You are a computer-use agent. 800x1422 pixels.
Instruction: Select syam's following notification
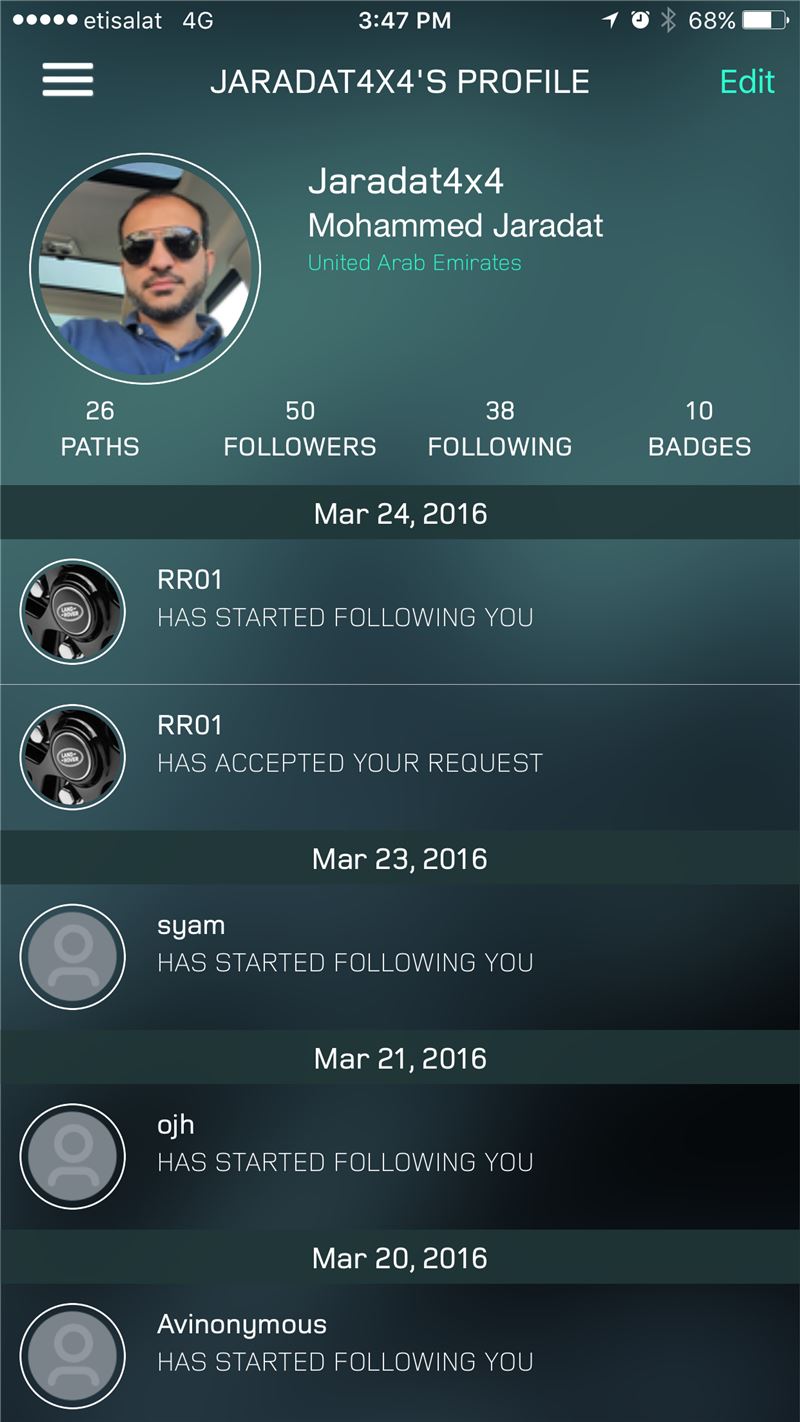point(400,957)
